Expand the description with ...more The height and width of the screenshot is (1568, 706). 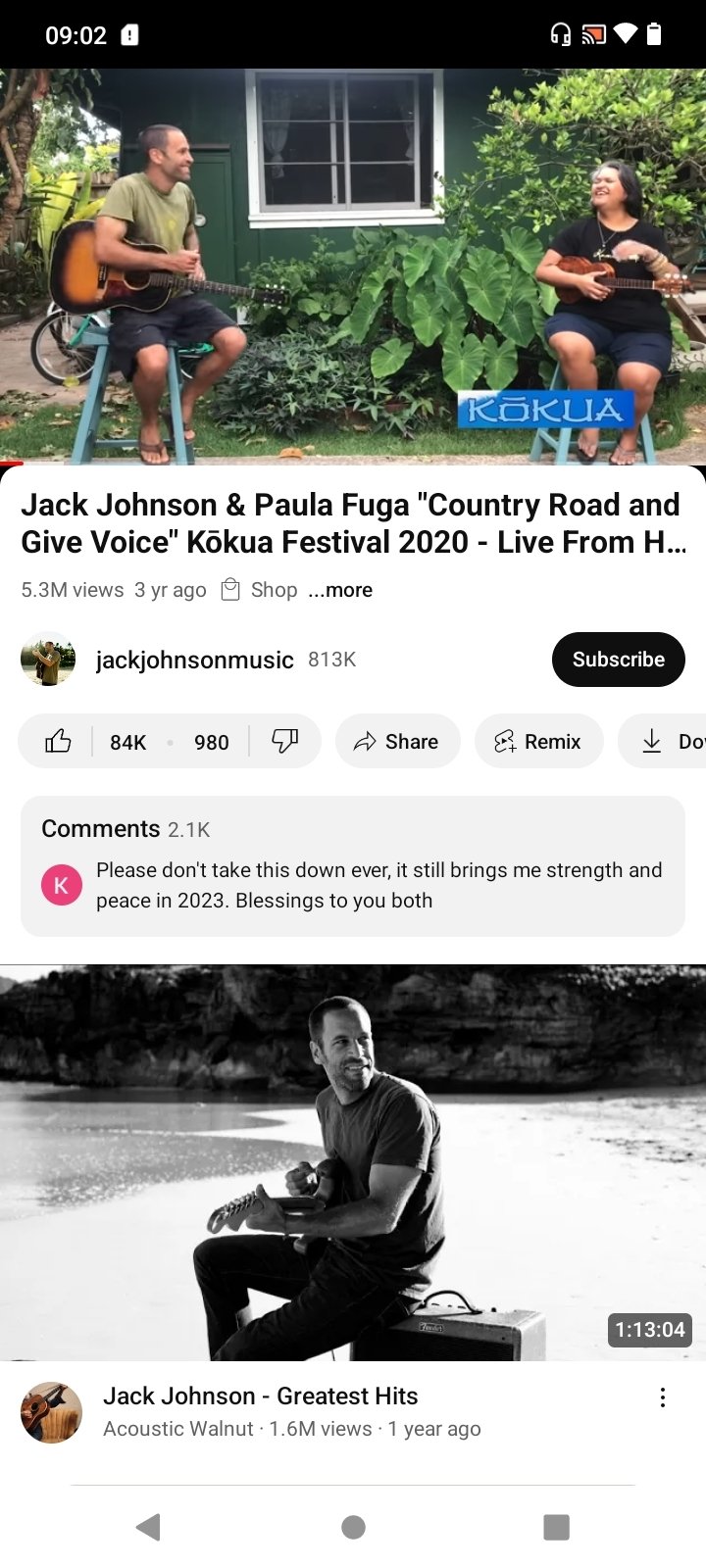coord(340,590)
